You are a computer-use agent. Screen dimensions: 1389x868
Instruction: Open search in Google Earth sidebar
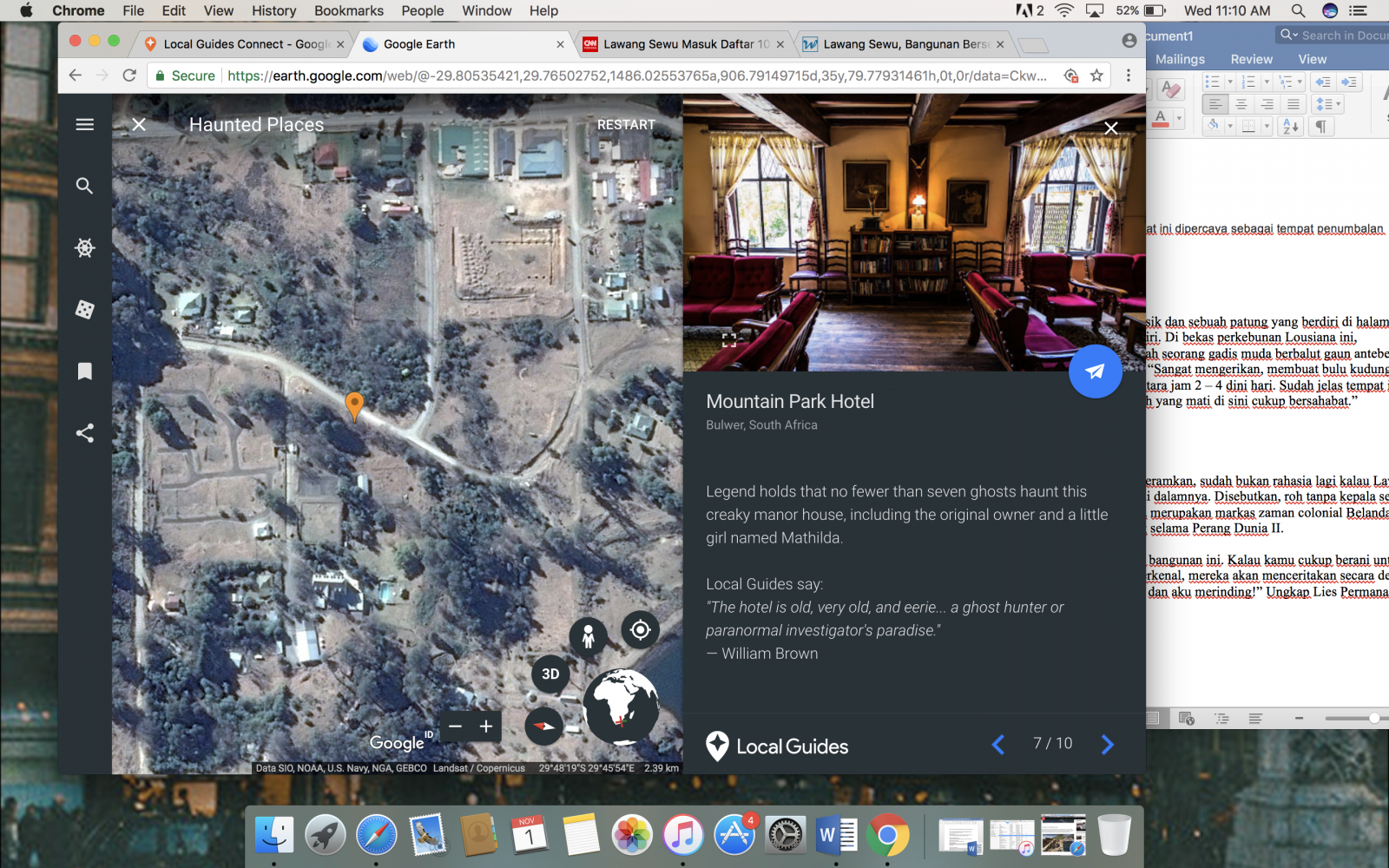84,186
